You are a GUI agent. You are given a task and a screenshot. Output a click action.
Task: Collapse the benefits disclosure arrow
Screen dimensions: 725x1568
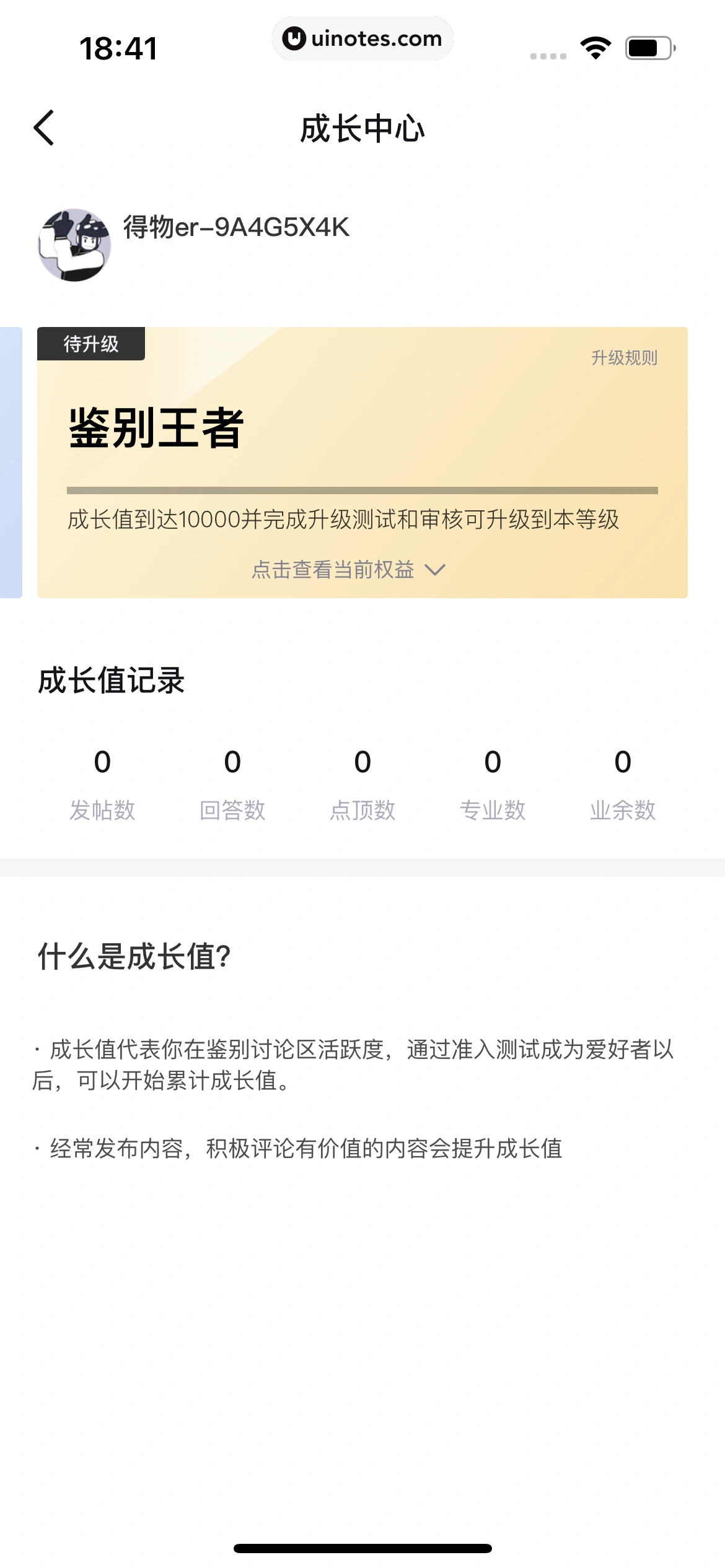[436, 570]
